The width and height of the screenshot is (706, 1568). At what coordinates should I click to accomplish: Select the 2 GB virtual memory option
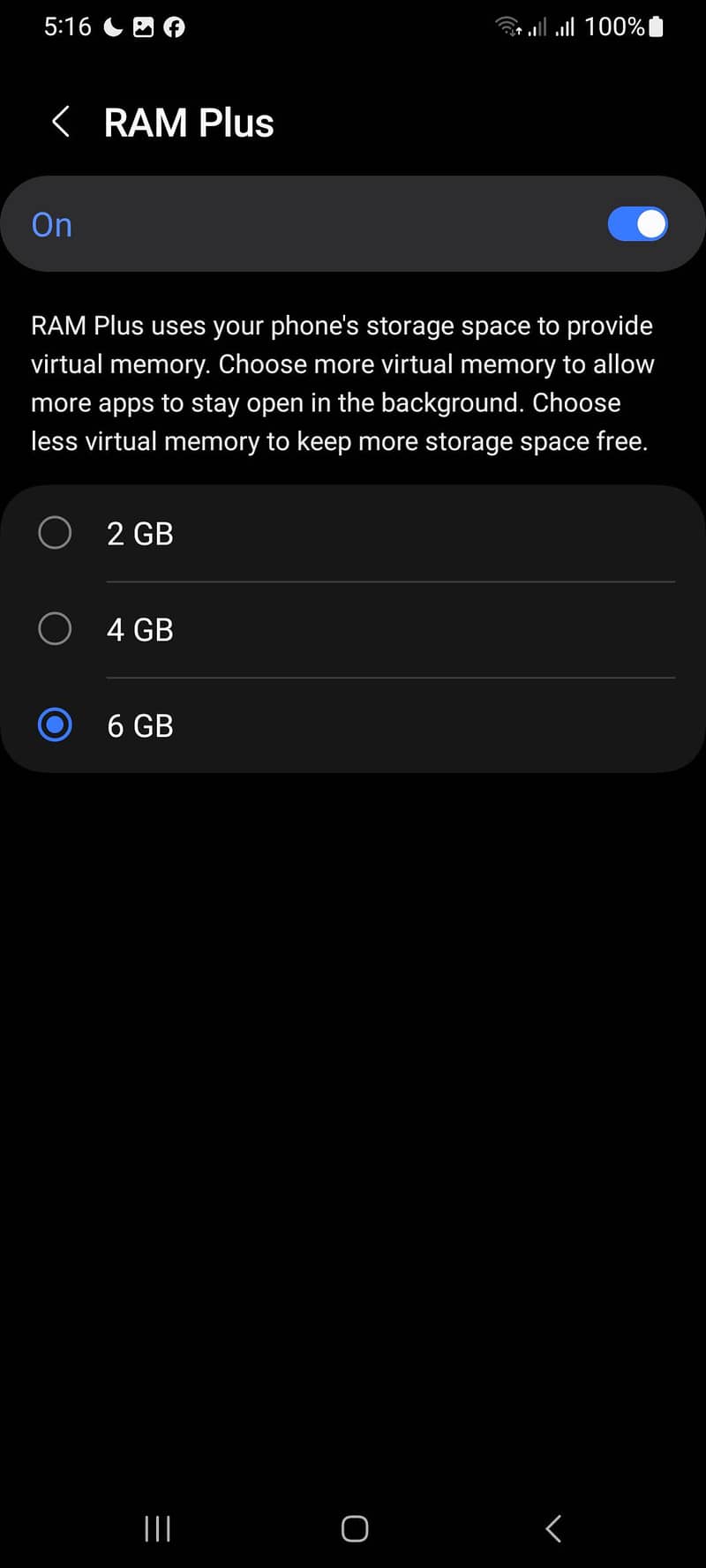55,533
